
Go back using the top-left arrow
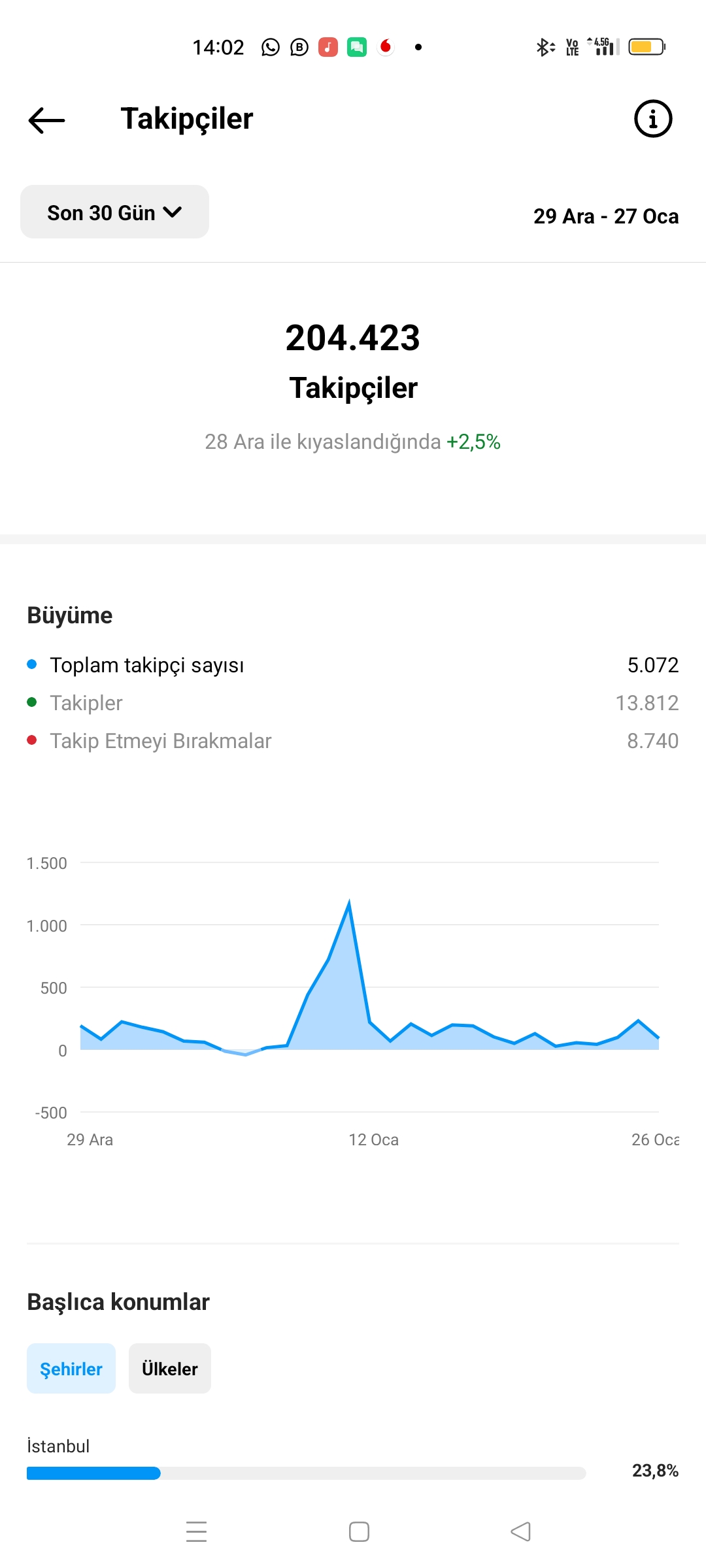47,120
